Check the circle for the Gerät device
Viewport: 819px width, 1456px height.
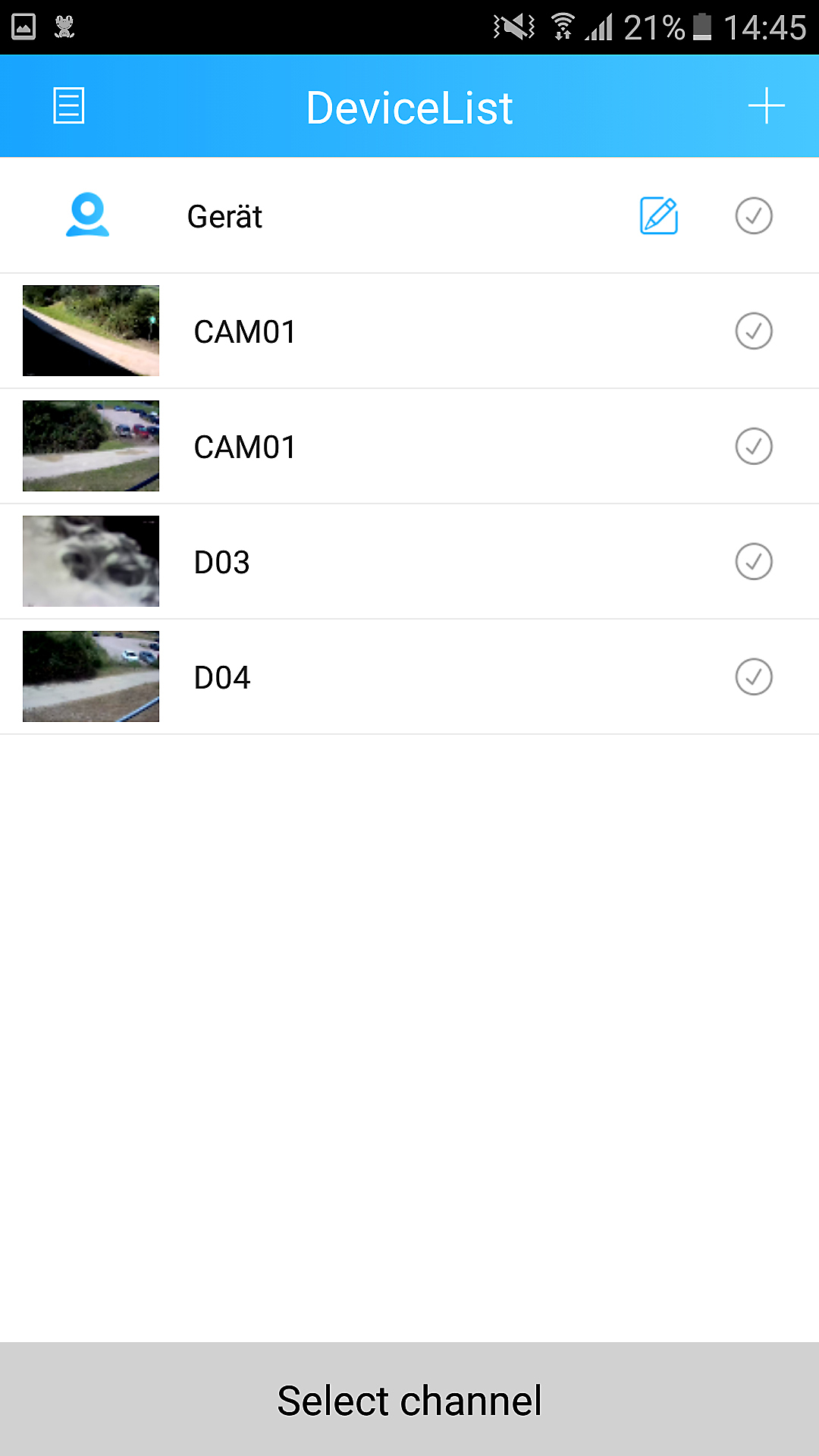click(x=754, y=216)
